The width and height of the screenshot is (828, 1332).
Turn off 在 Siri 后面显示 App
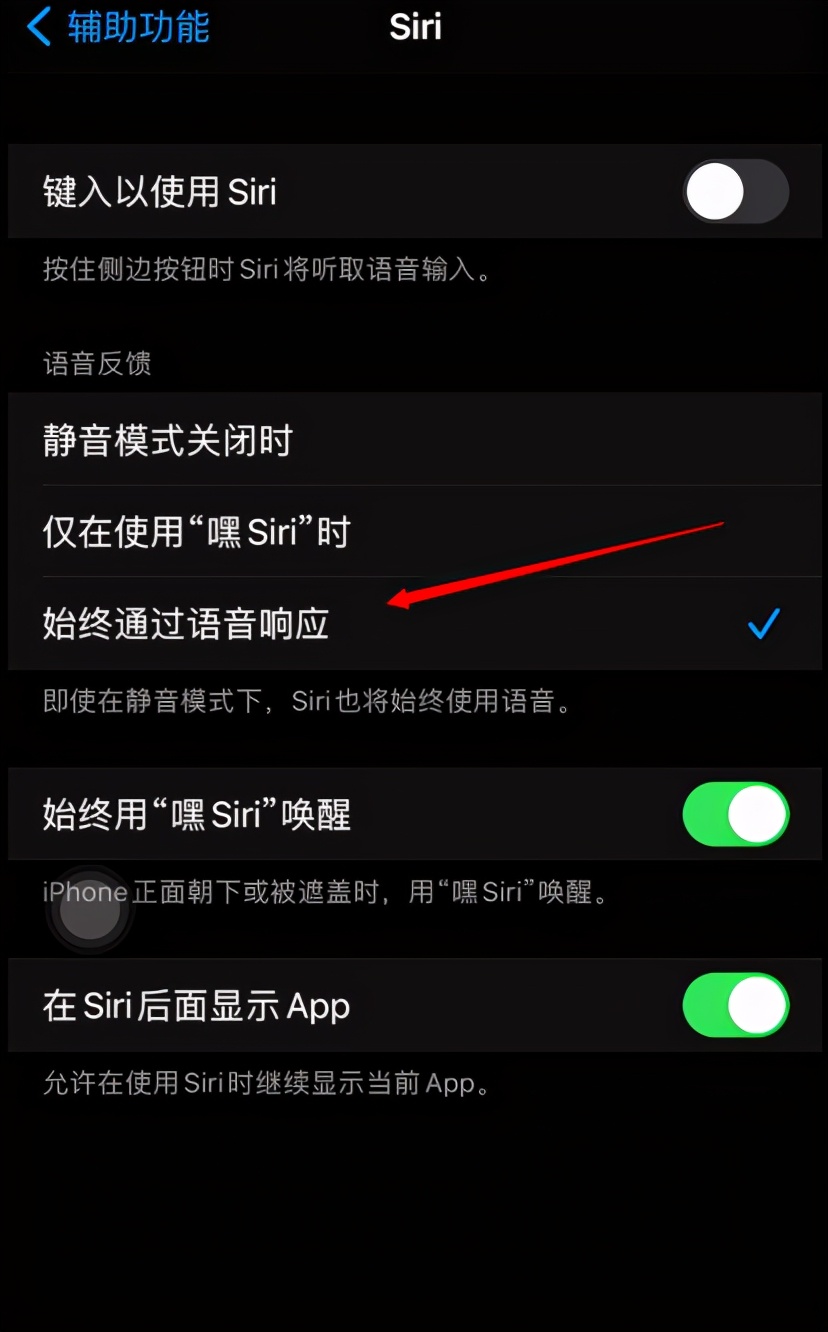pyautogui.click(x=735, y=1005)
